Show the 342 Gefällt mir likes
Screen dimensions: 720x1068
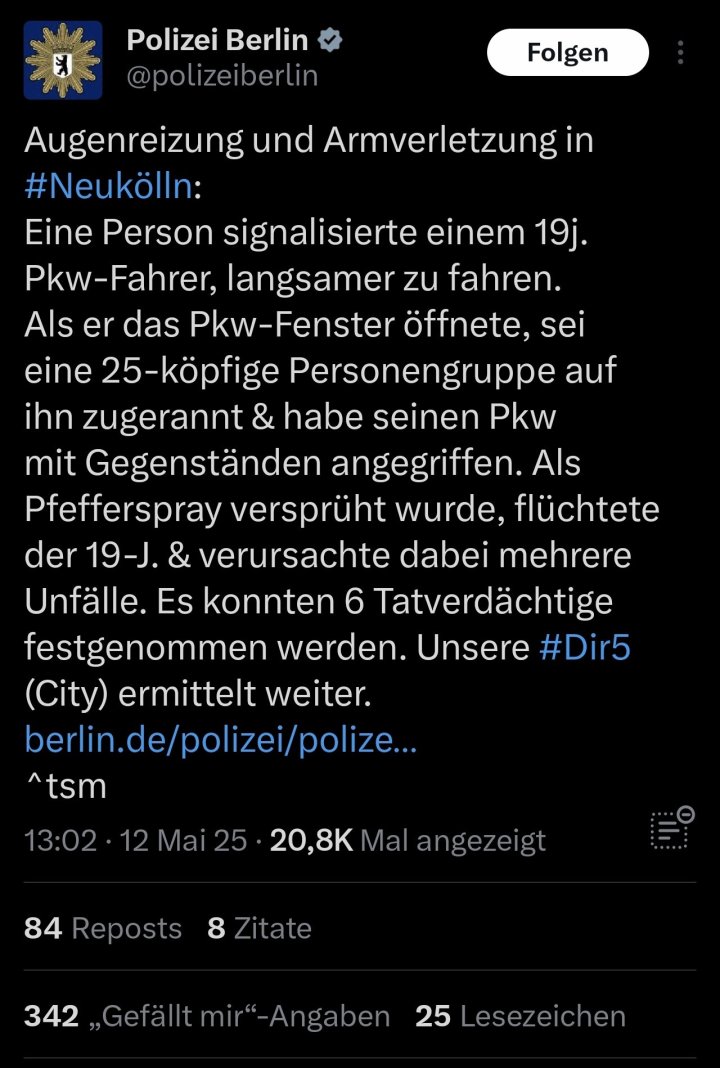tap(207, 1017)
